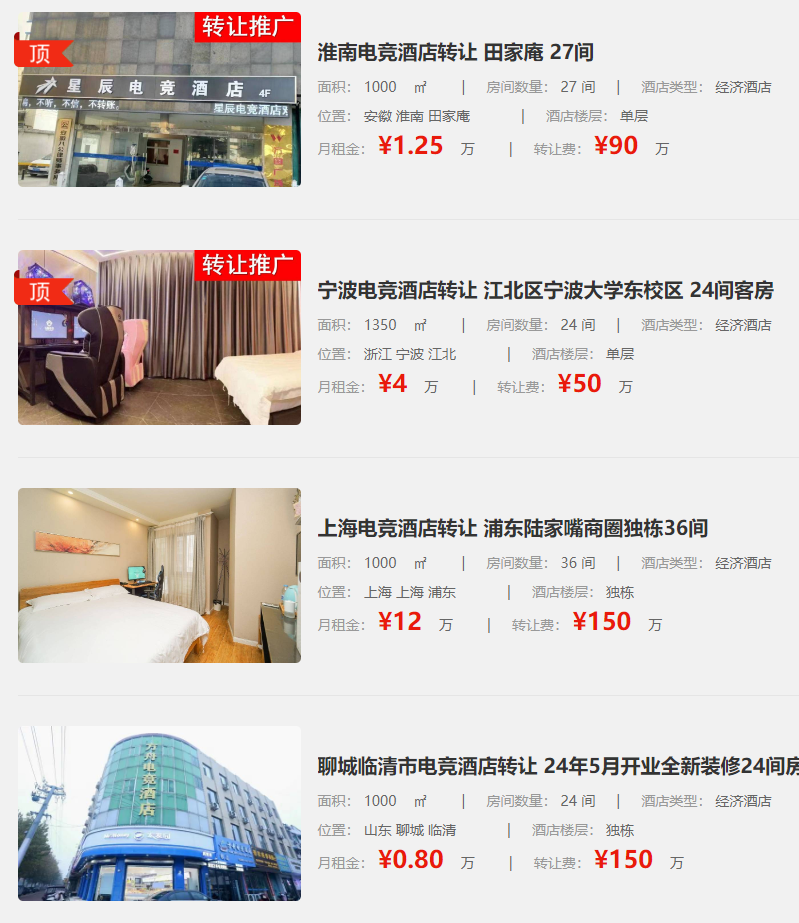Open the 聊城临清市电竞酒店转让 listing
Image resolution: width=799 pixels, height=923 pixels.
point(557,766)
